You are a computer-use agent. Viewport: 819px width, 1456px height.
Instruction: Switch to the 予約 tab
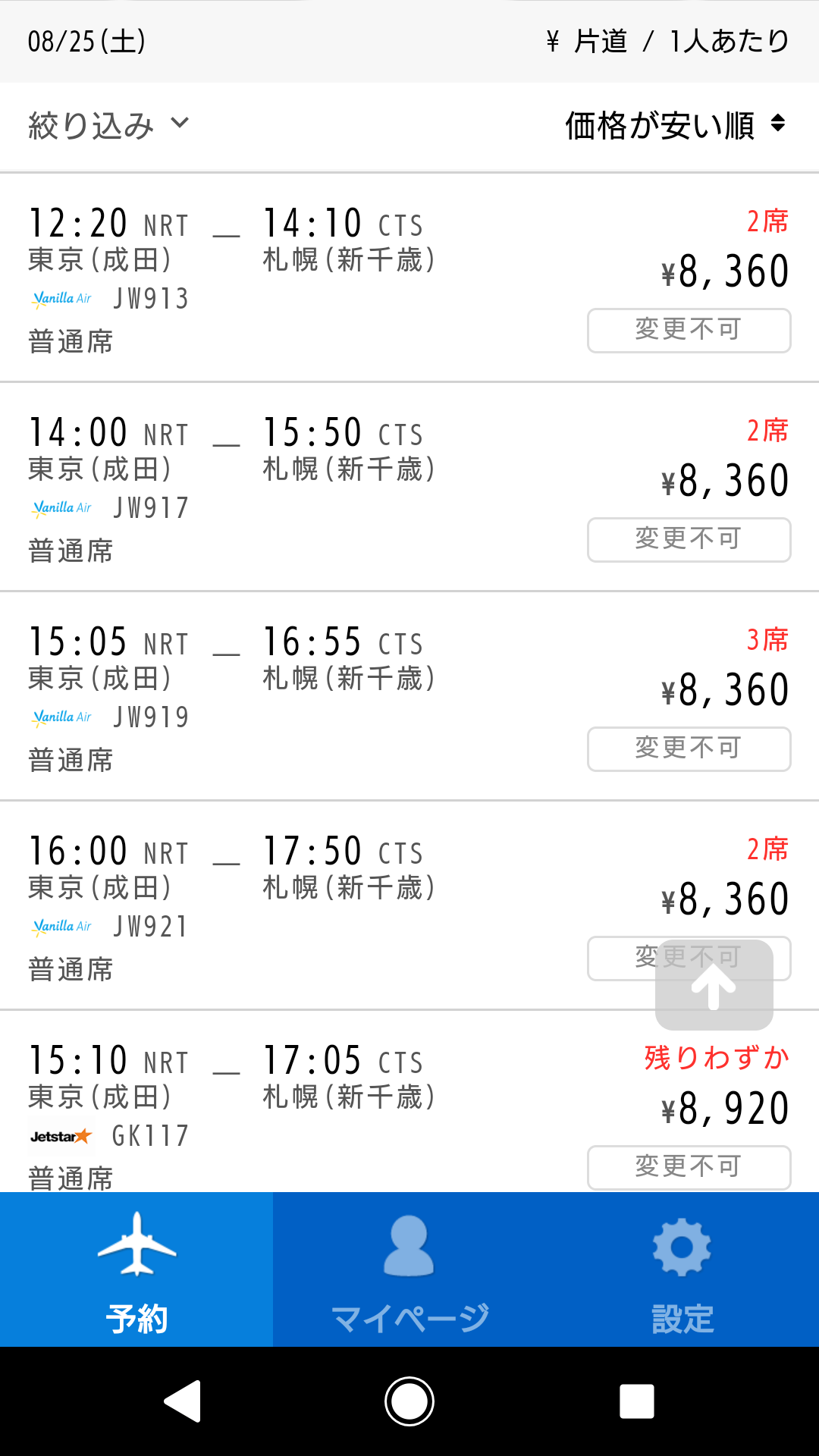click(136, 1269)
